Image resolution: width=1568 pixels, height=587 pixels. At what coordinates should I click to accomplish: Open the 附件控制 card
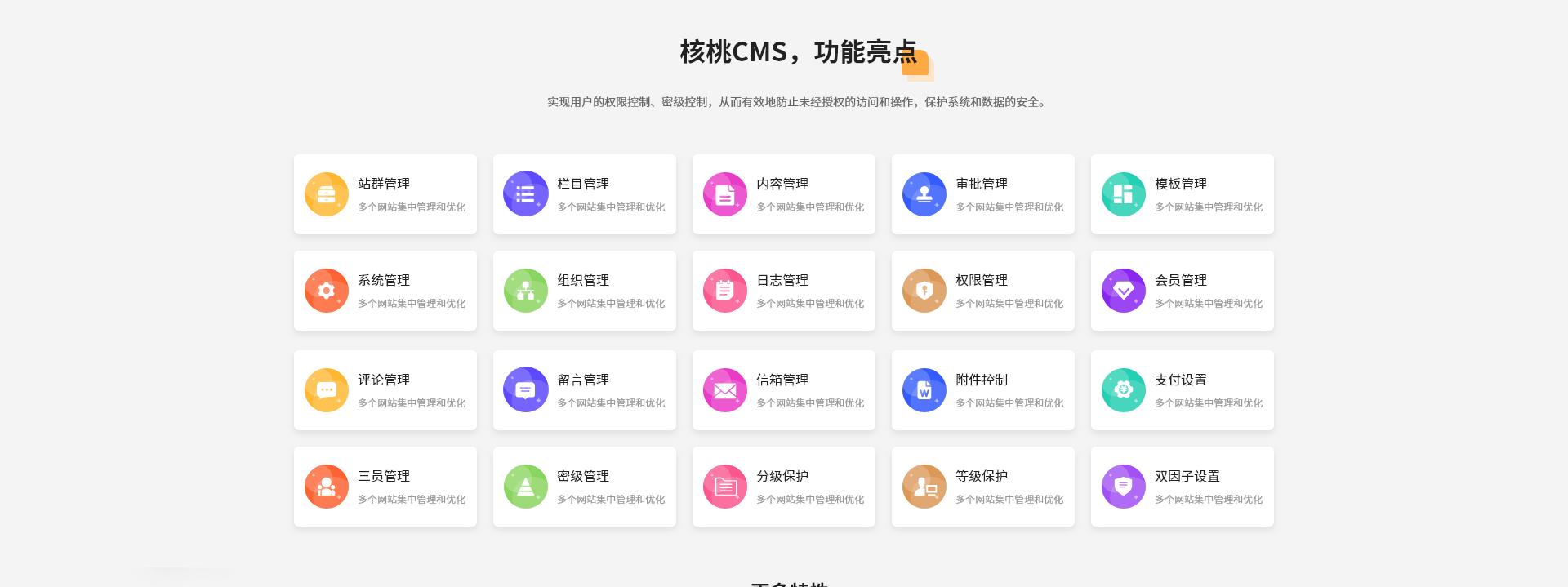pyautogui.click(x=983, y=390)
